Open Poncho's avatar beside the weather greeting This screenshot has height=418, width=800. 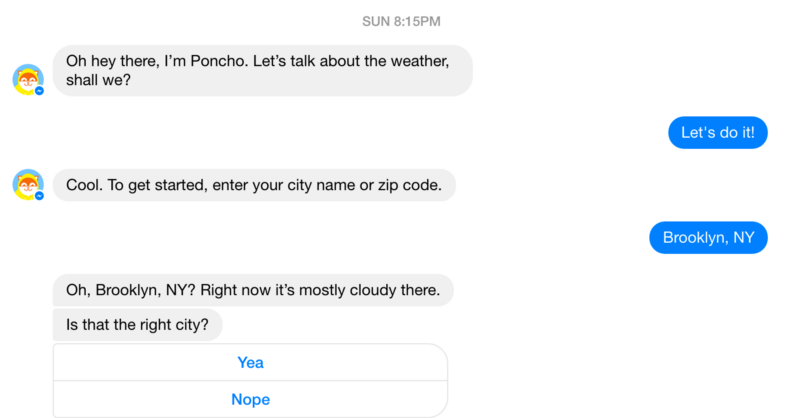click(x=27, y=80)
